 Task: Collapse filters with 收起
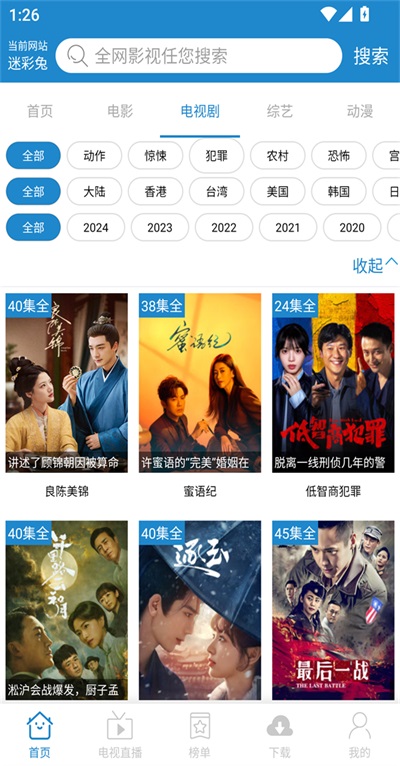(375, 265)
